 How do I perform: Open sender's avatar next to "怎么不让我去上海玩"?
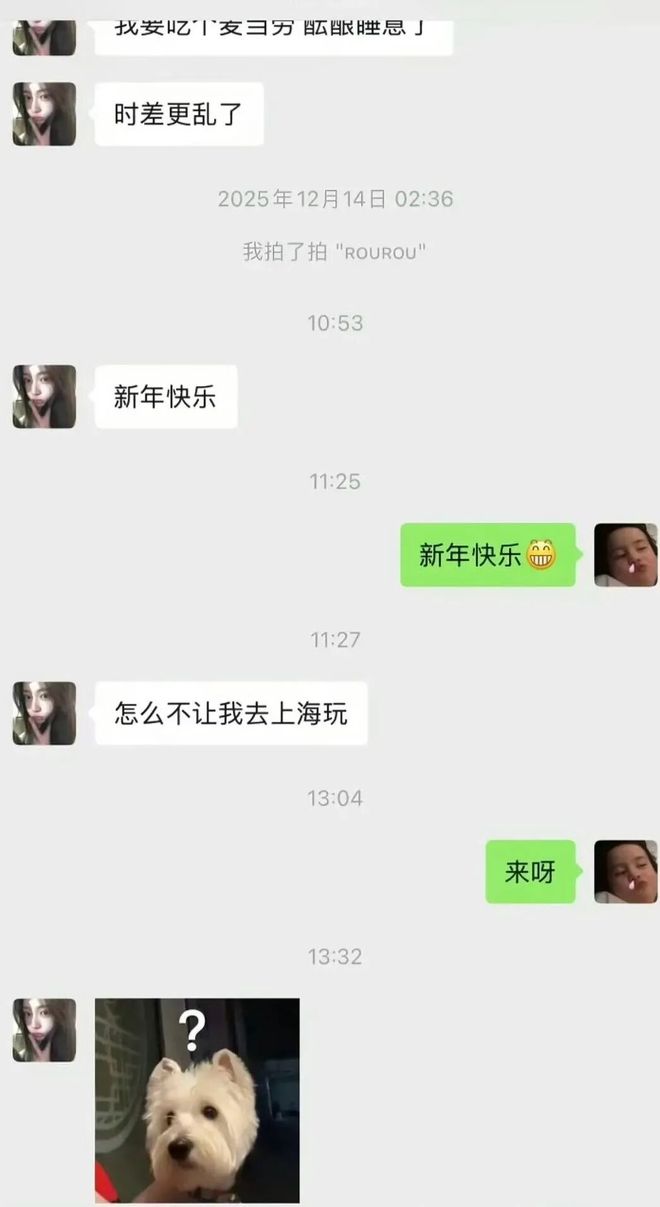[x=44, y=713]
